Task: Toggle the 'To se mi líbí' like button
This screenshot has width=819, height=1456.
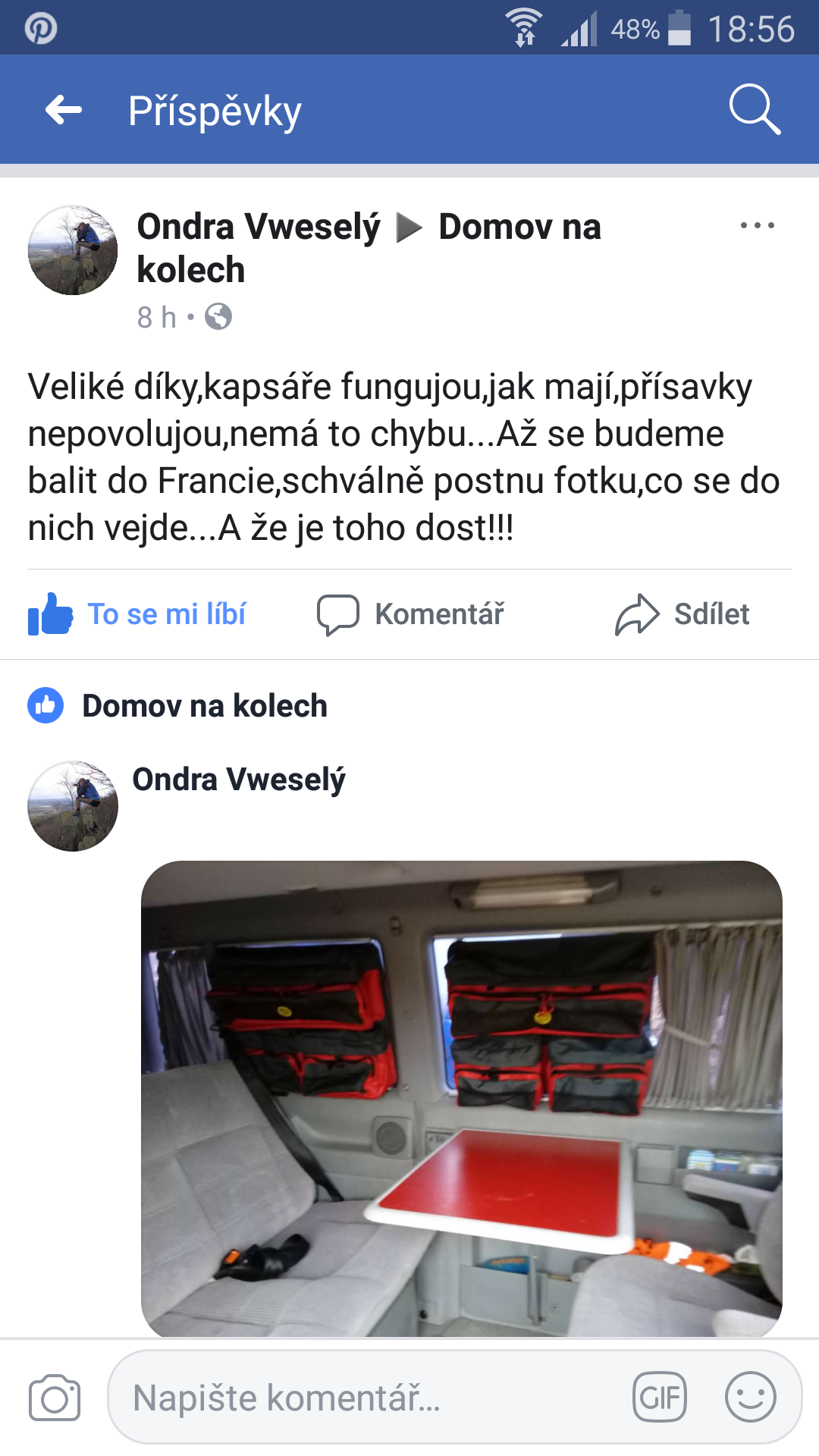Action: pyautogui.click(x=138, y=614)
